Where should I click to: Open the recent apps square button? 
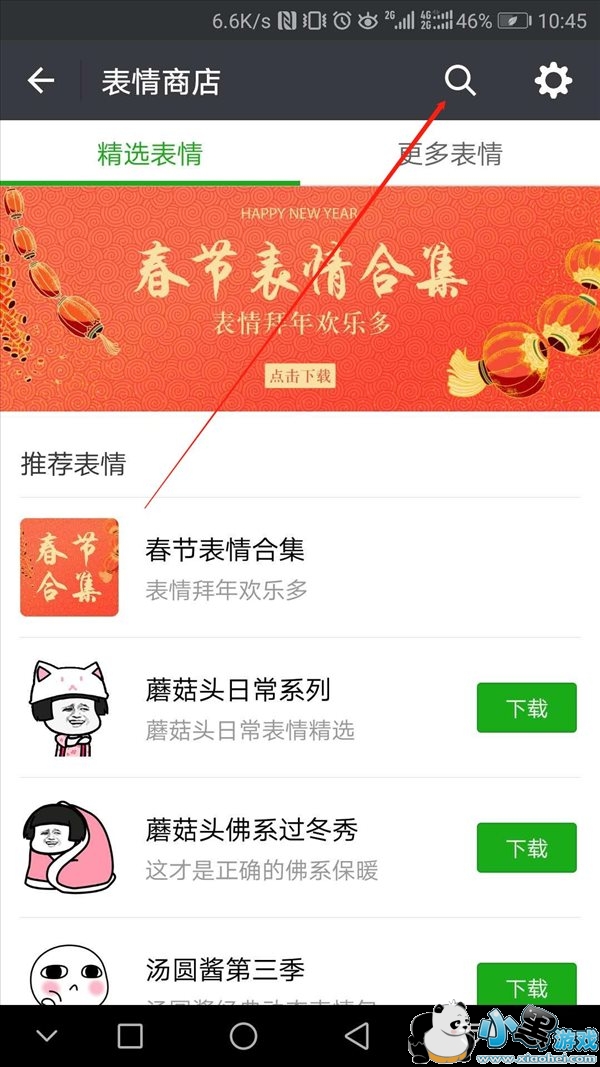point(130,1036)
